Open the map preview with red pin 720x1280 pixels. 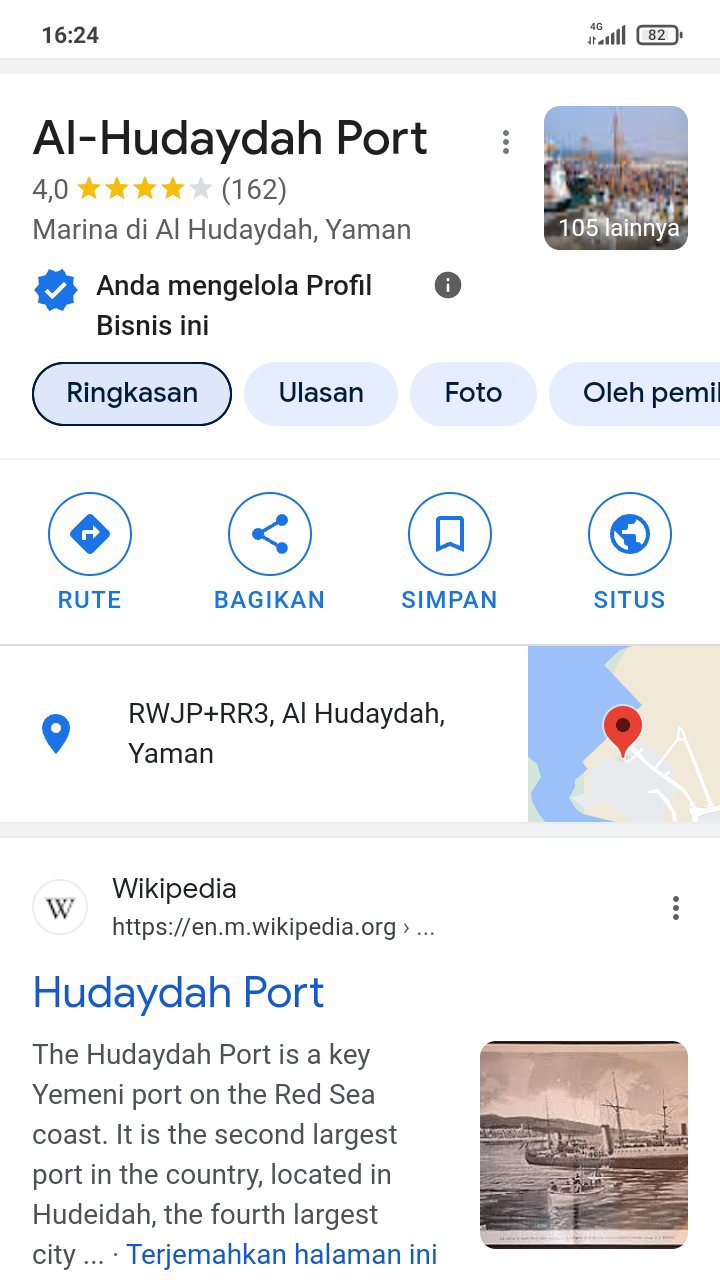pos(623,733)
